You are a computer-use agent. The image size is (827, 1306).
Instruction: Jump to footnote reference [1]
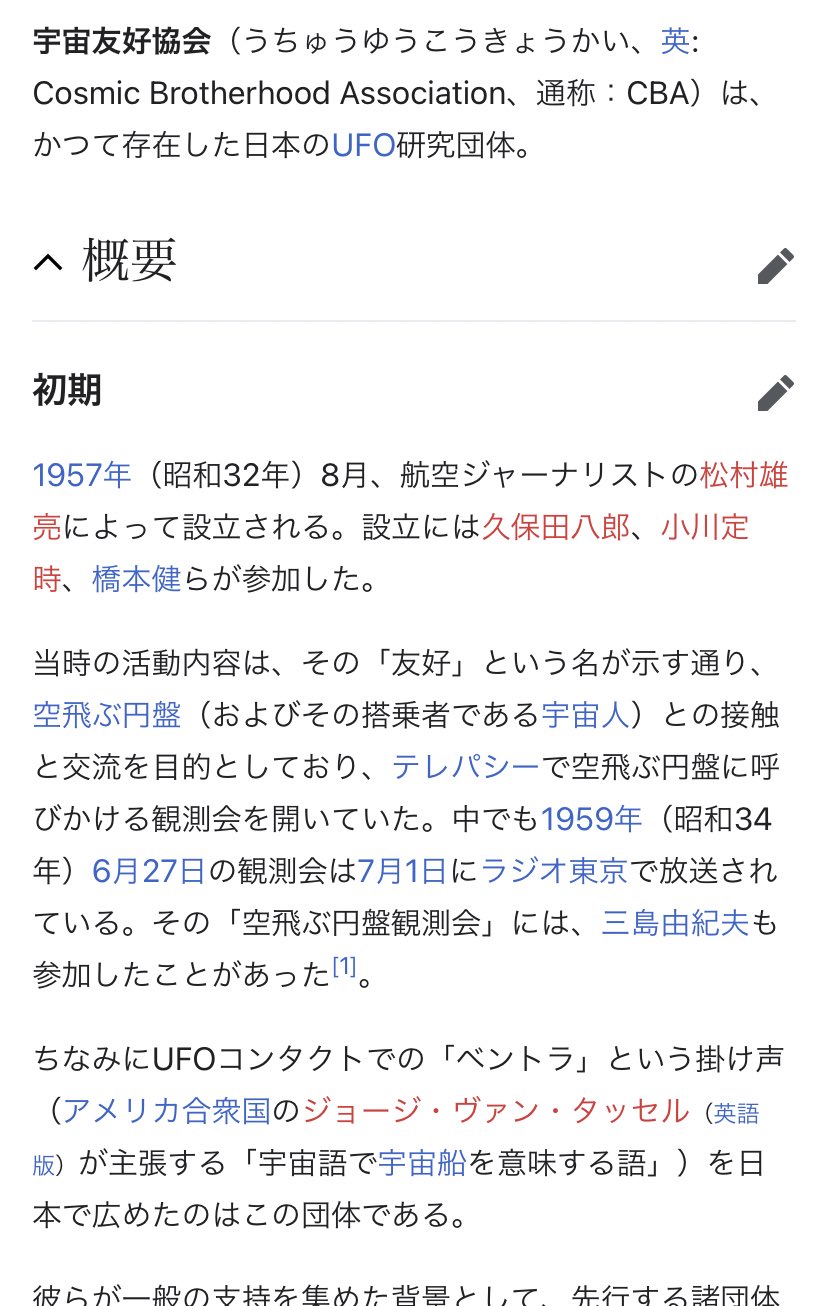tap(344, 968)
